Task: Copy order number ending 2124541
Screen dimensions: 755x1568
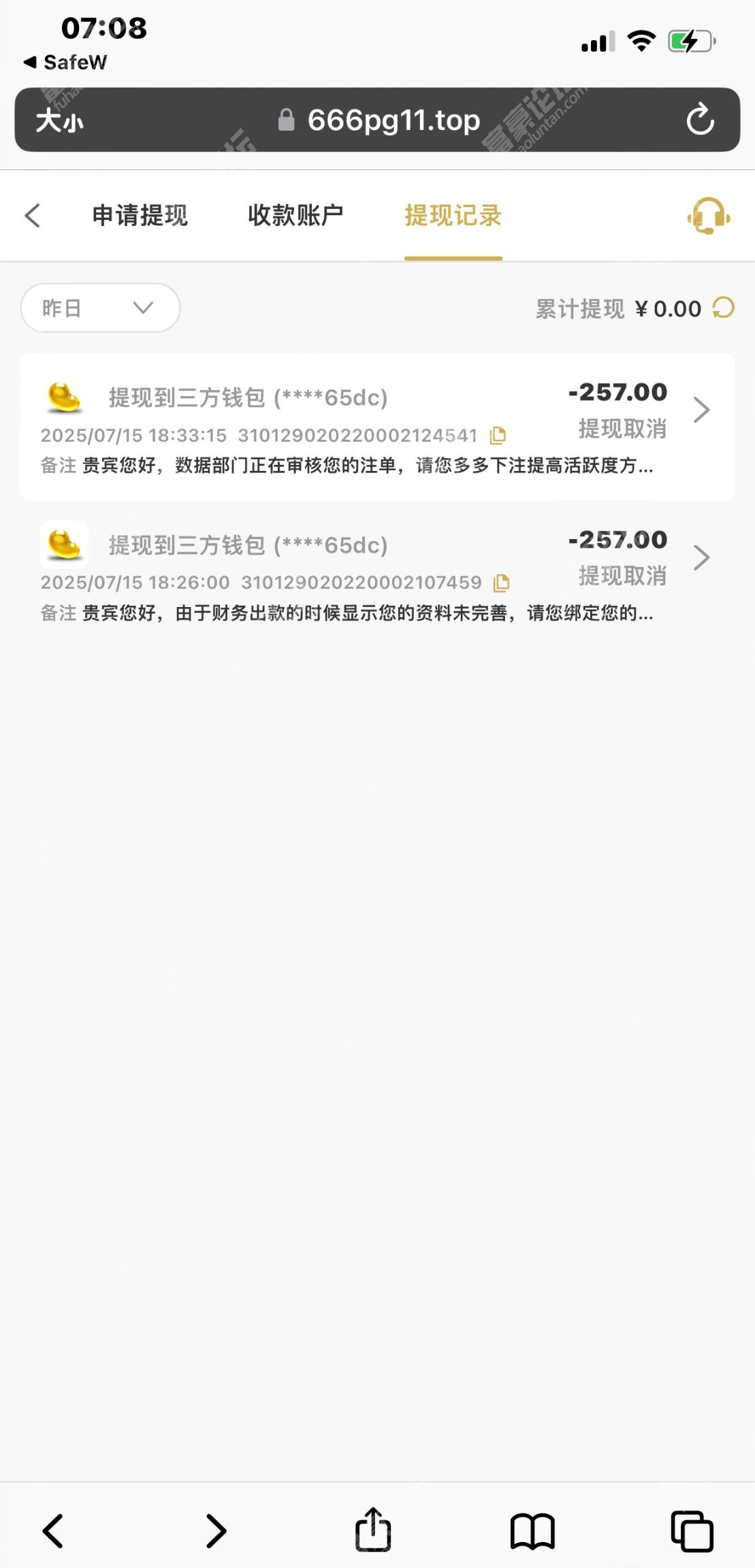Action: coord(498,435)
